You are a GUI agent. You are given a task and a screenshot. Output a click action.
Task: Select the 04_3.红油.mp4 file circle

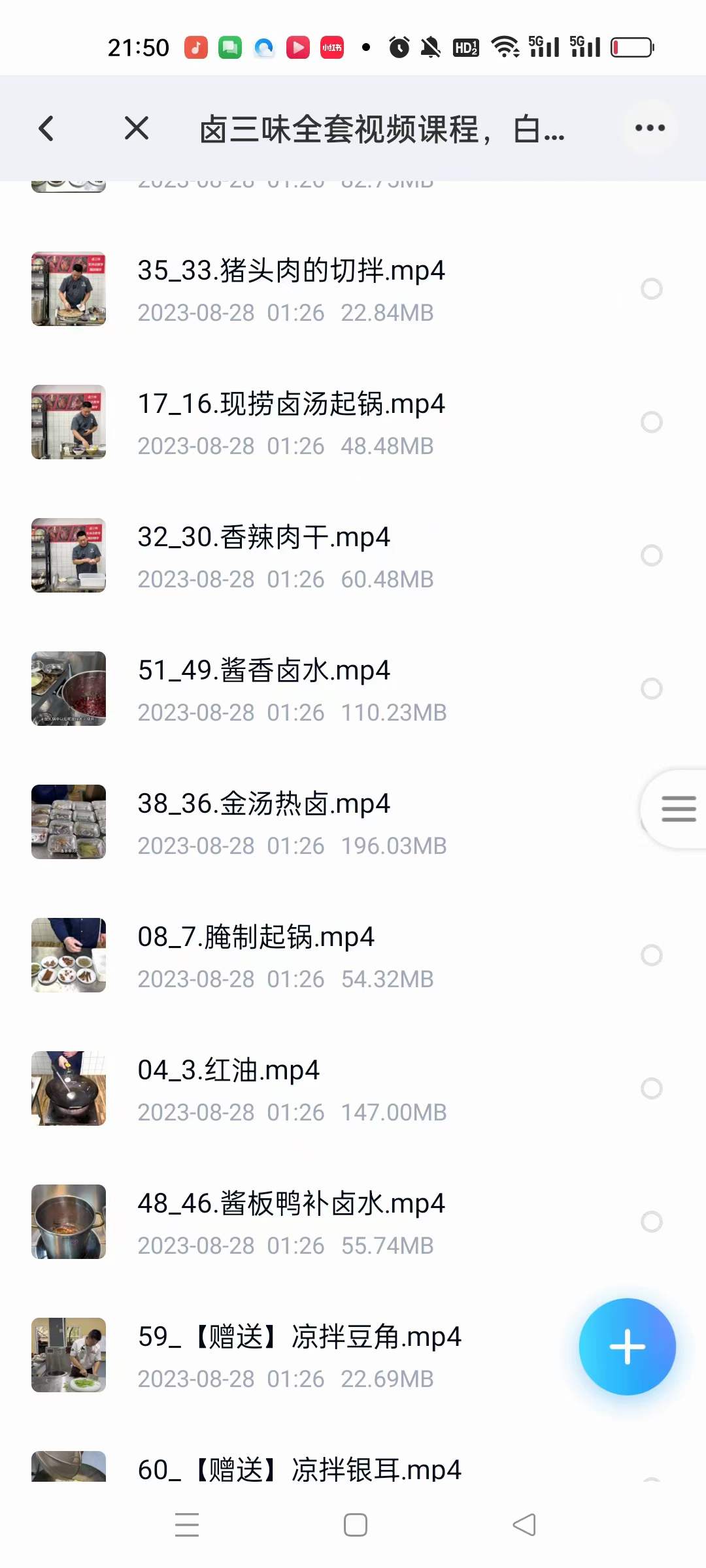coord(651,1088)
